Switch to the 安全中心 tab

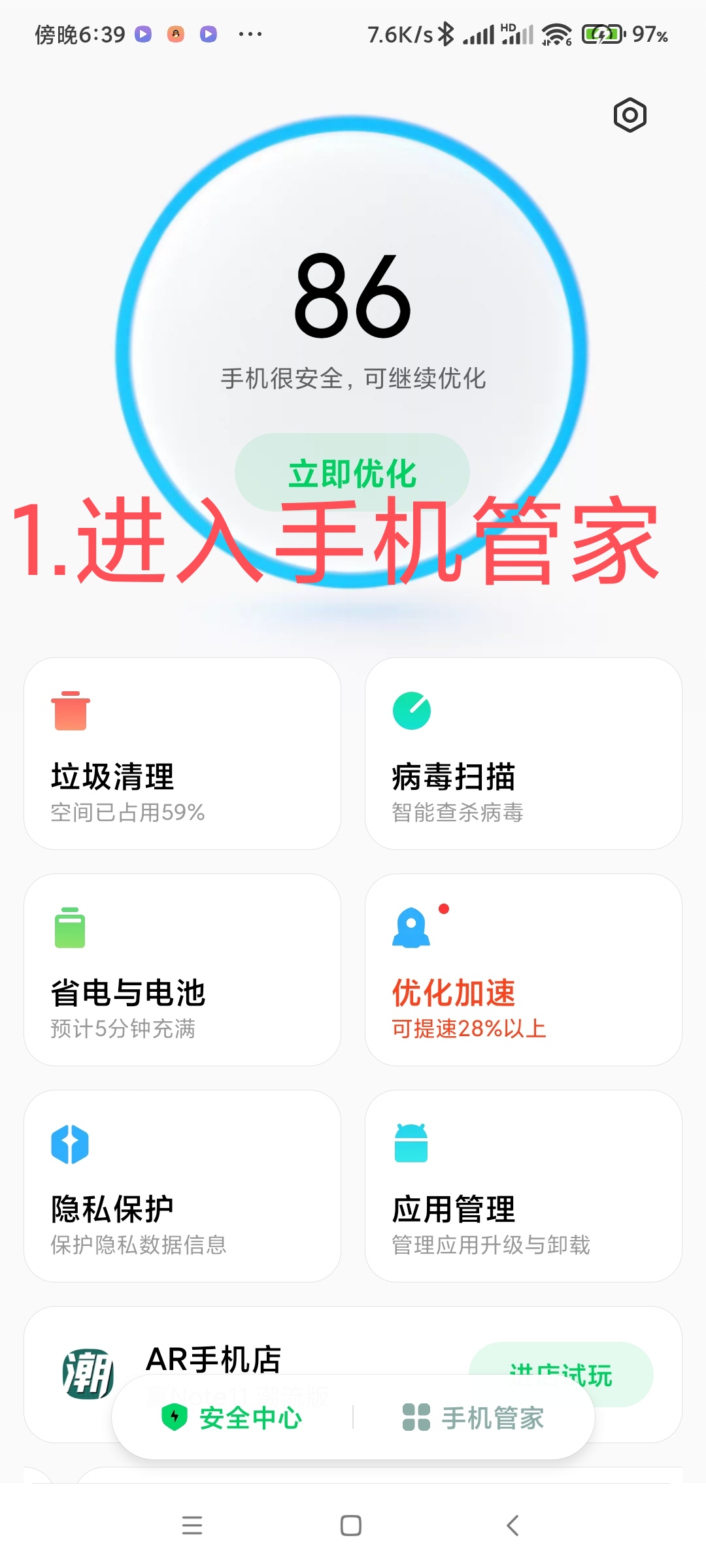pyautogui.click(x=232, y=1417)
